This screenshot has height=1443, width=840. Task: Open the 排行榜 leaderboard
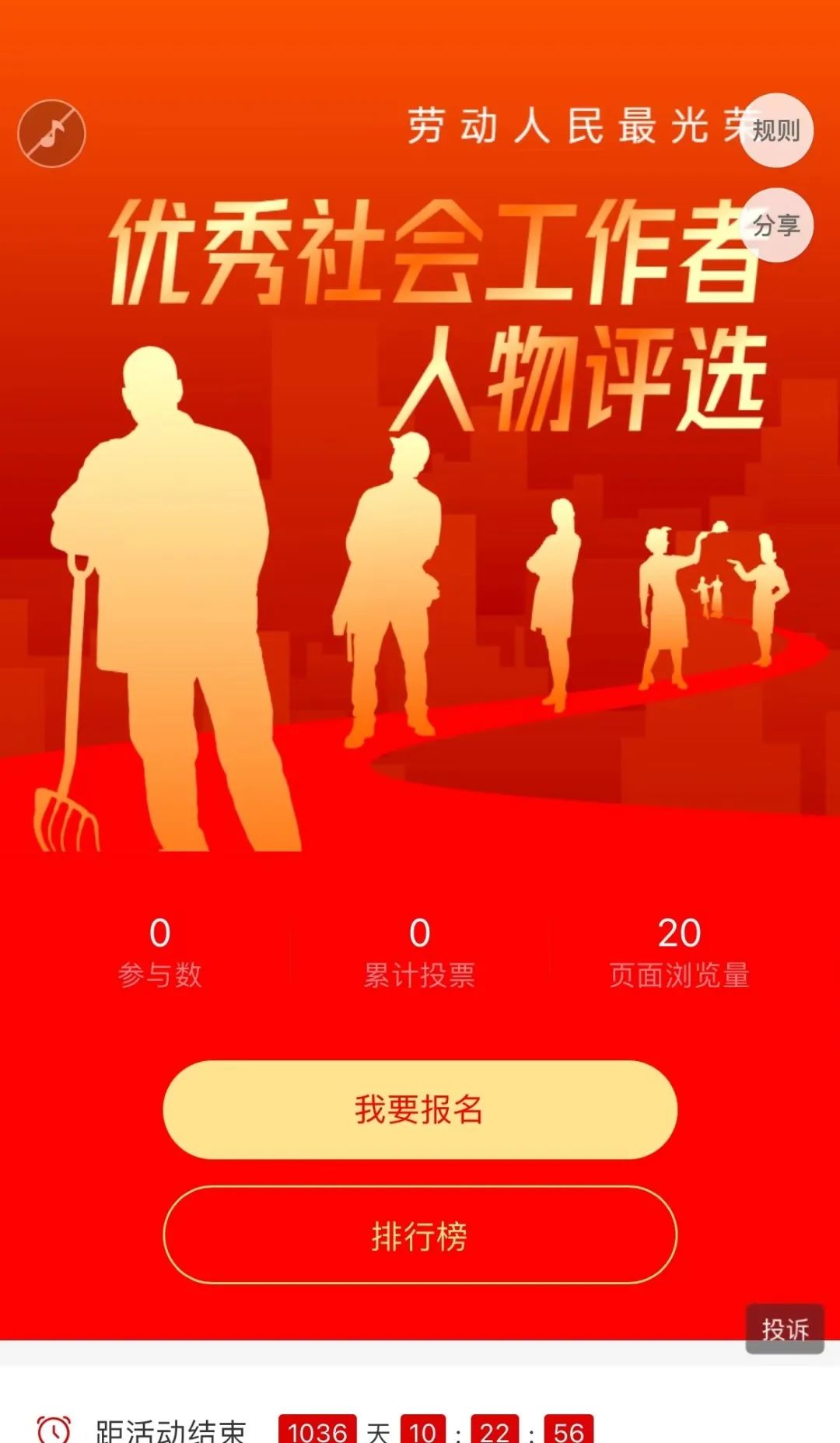pyautogui.click(x=420, y=1235)
